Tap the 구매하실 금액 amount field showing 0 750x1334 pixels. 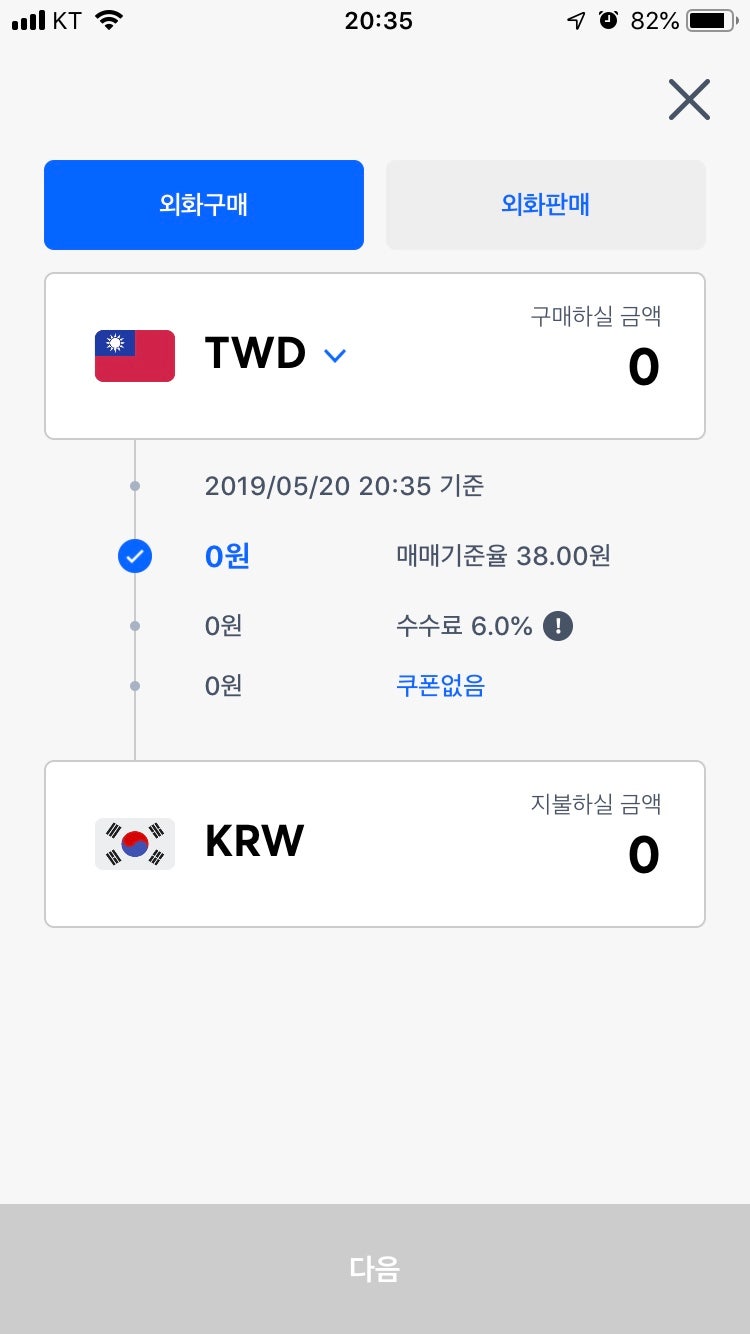click(643, 366)
